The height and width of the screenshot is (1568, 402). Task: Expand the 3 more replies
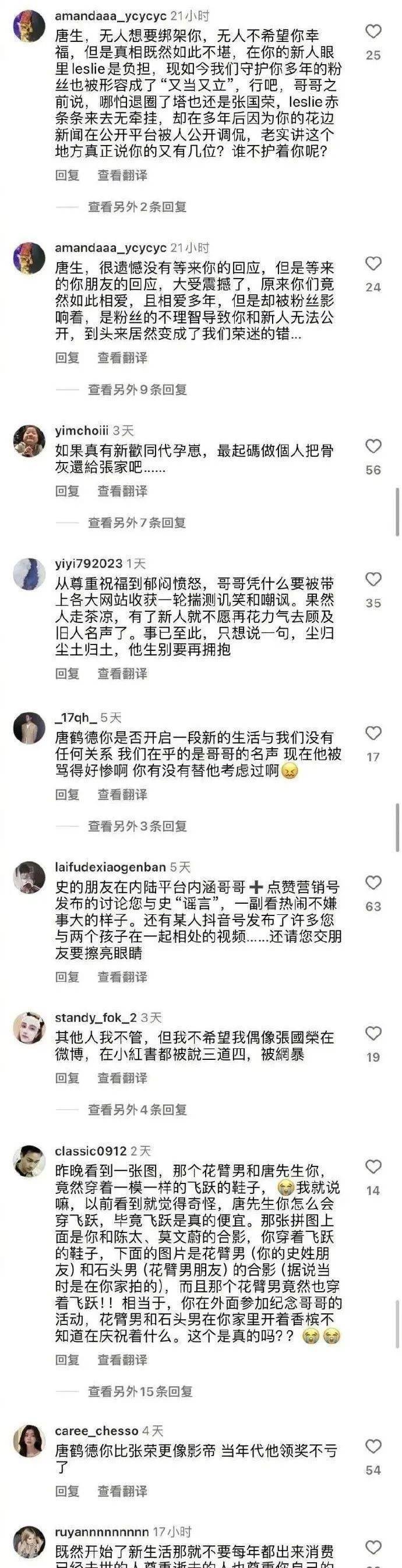point(137,826)
